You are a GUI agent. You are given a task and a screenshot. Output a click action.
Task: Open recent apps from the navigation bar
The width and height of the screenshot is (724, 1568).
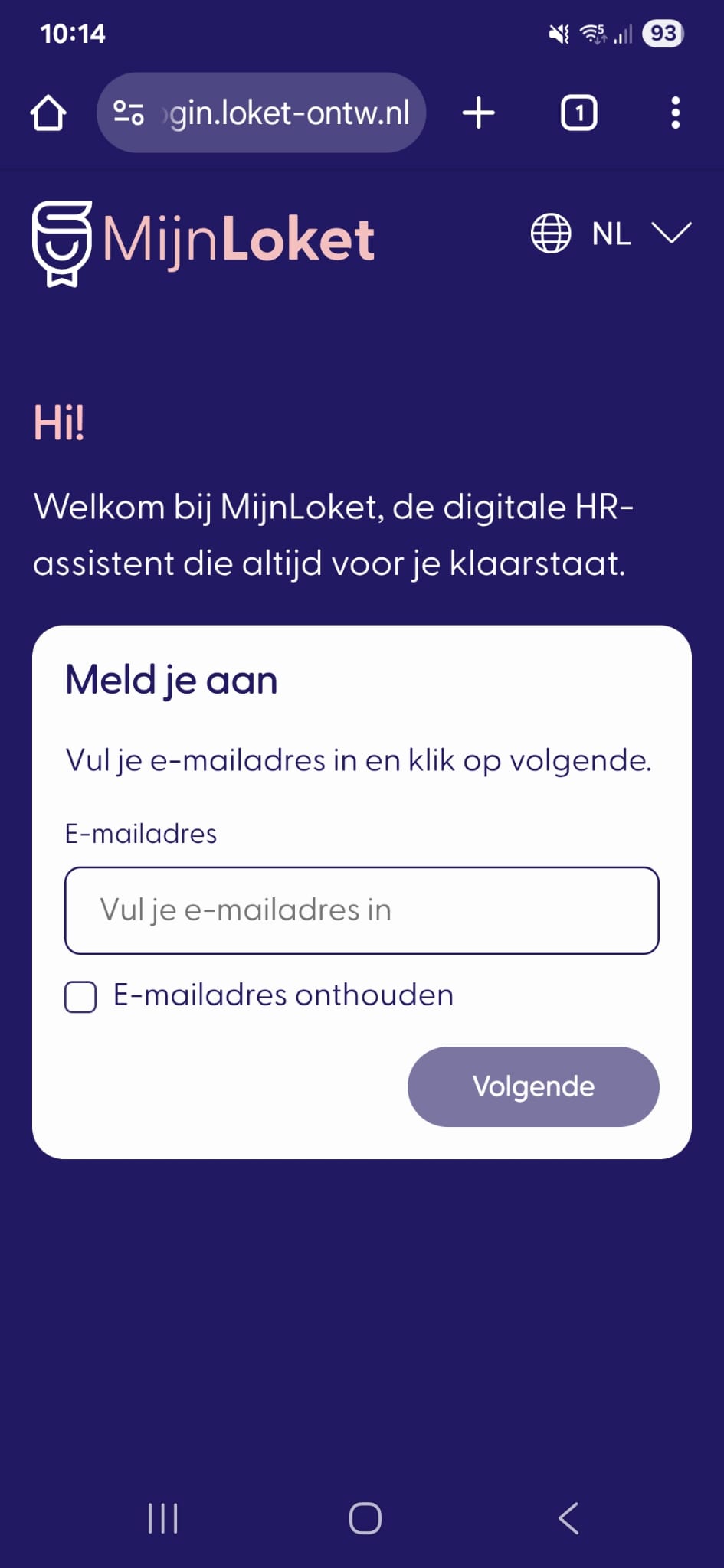(162, 1518)
